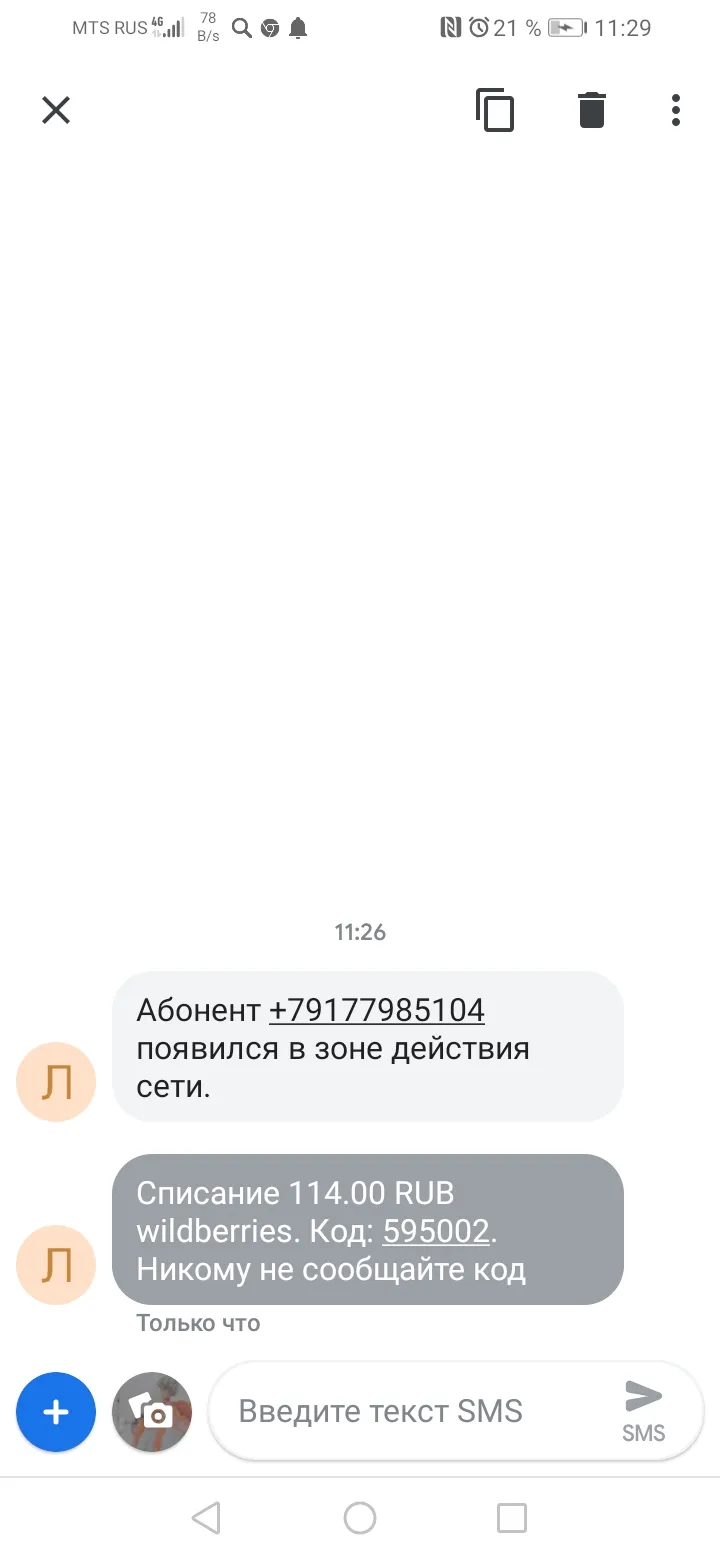Send the message with the SMS arrow
This screenshot has width=720, height=1560.
pyautogui.click(x=643, y=1411)
